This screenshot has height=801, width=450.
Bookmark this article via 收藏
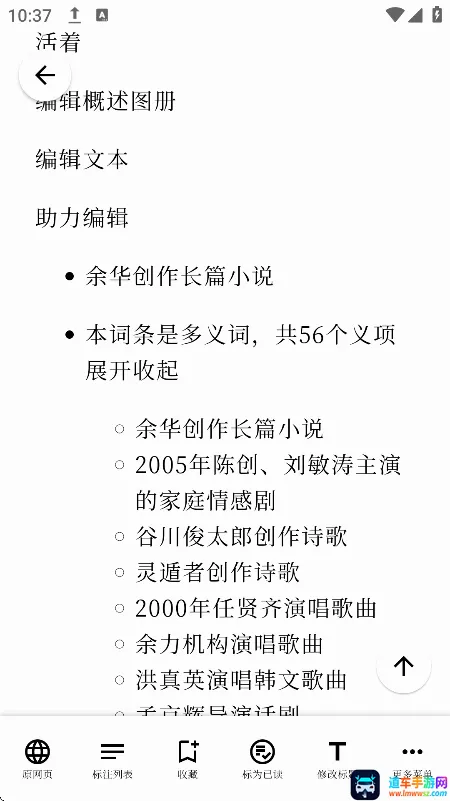tap(187, 759)
